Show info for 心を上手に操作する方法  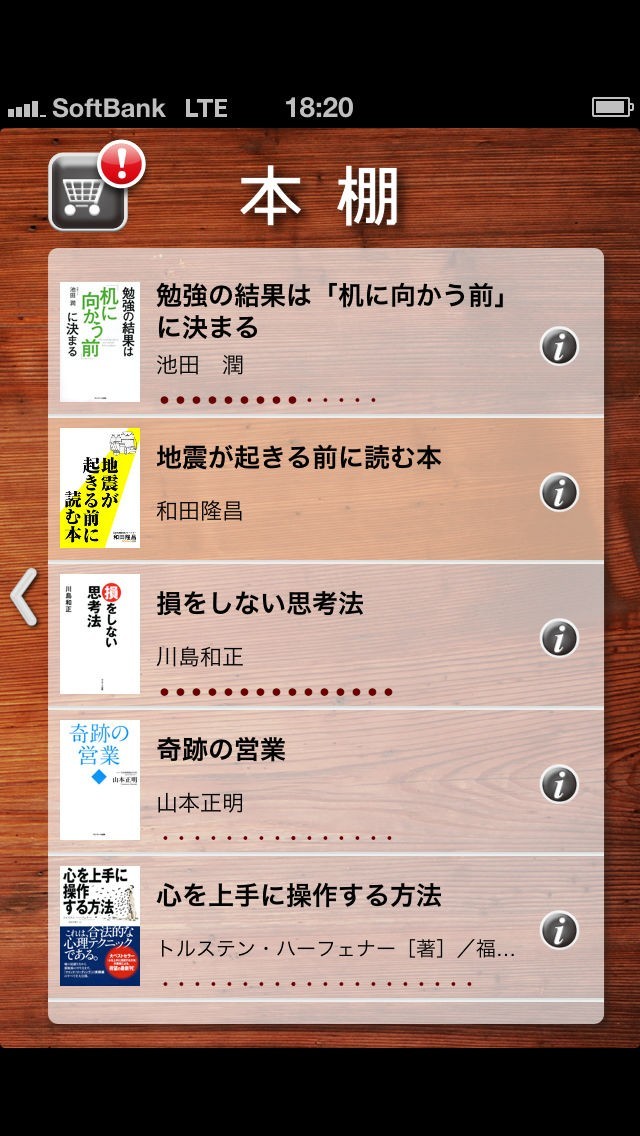click(560, 930)
